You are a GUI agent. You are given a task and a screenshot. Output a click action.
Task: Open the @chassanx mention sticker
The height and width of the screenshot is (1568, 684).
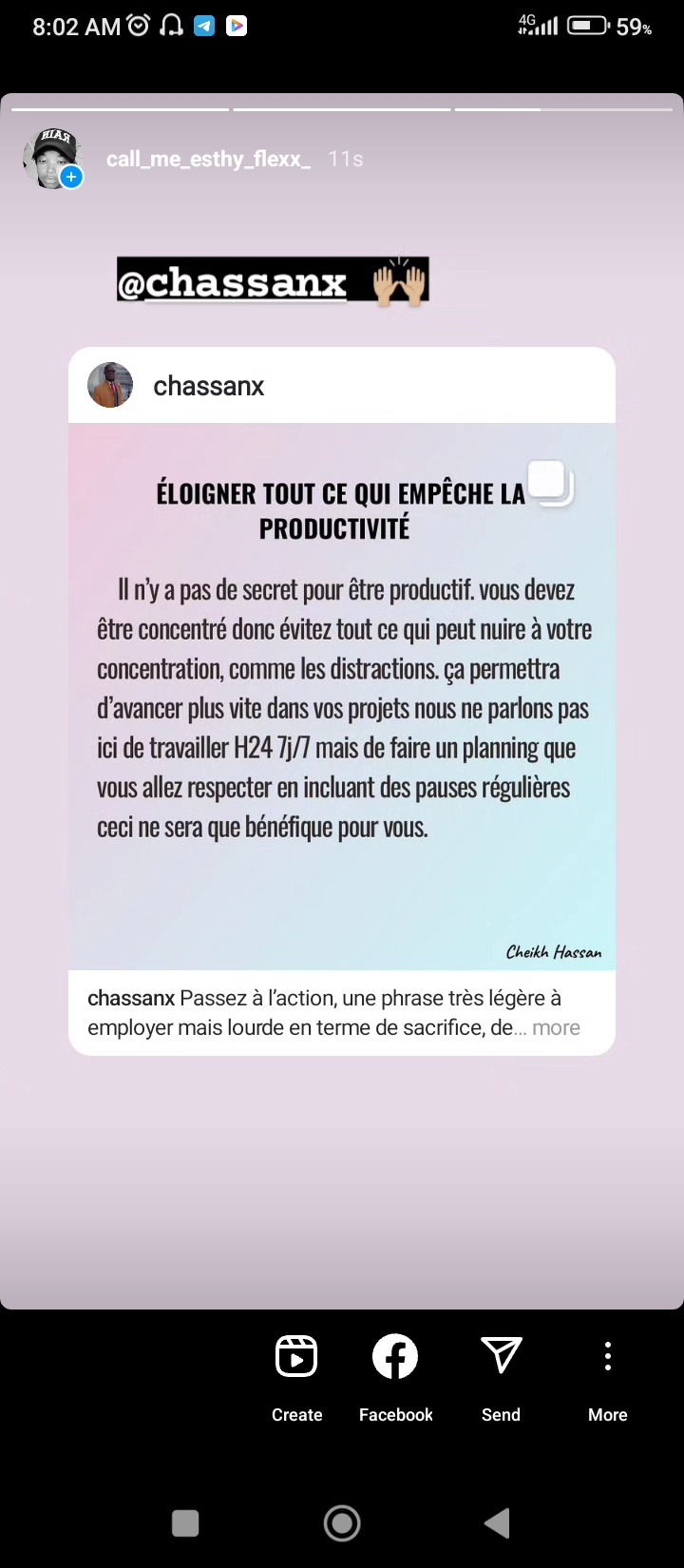(x=273, y=279)
